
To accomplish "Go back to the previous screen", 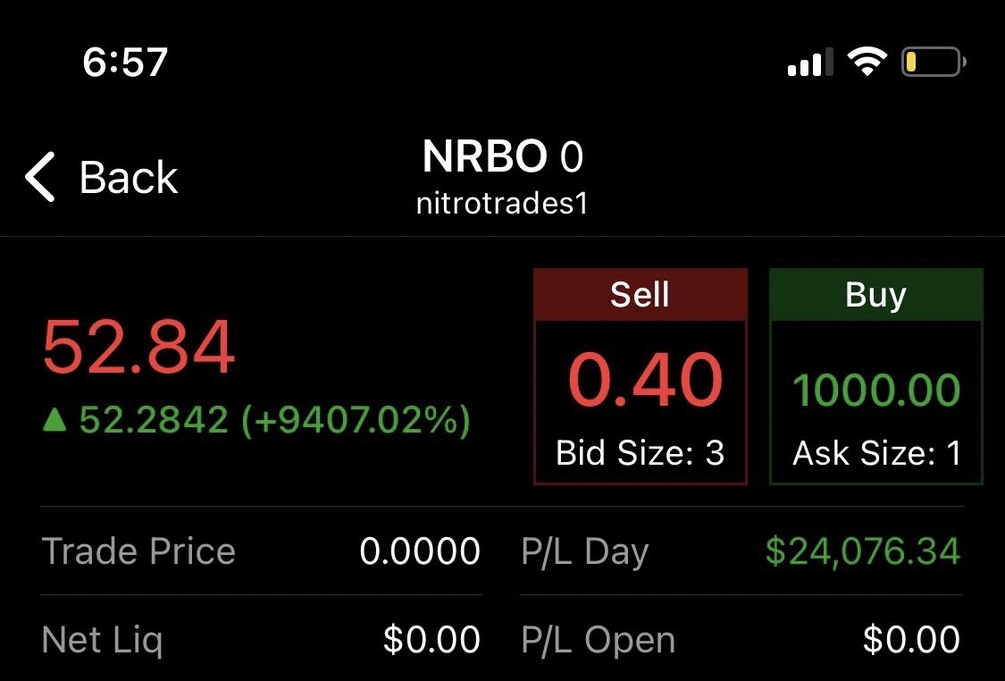I will click(x=101, y=179).
